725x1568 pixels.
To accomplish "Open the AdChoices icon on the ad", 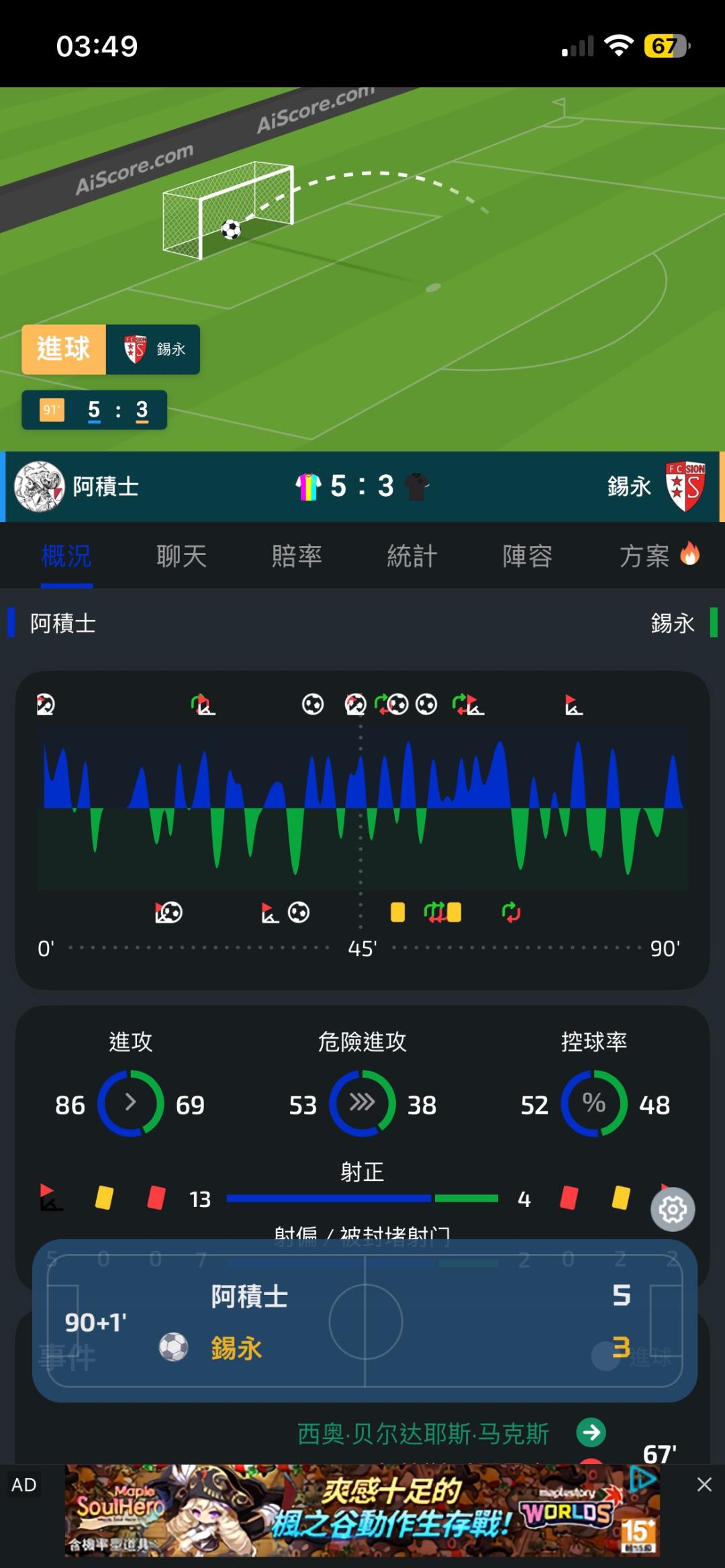I will [642, 1479].
